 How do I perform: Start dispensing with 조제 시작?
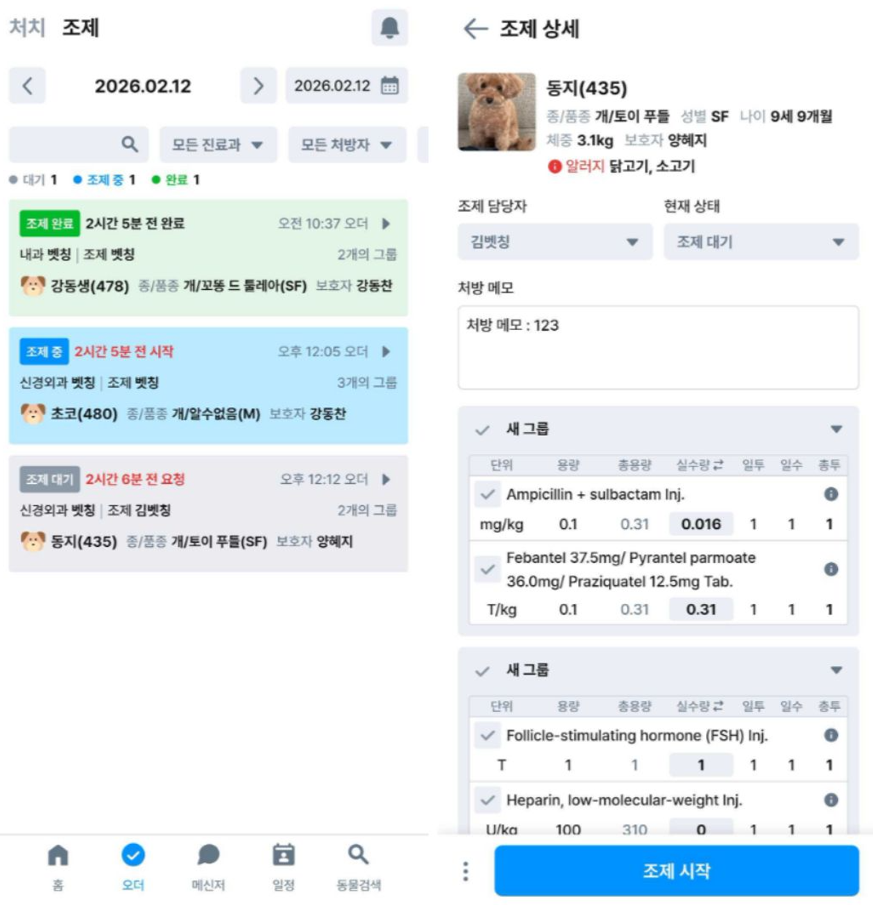[x=676, y=871]
